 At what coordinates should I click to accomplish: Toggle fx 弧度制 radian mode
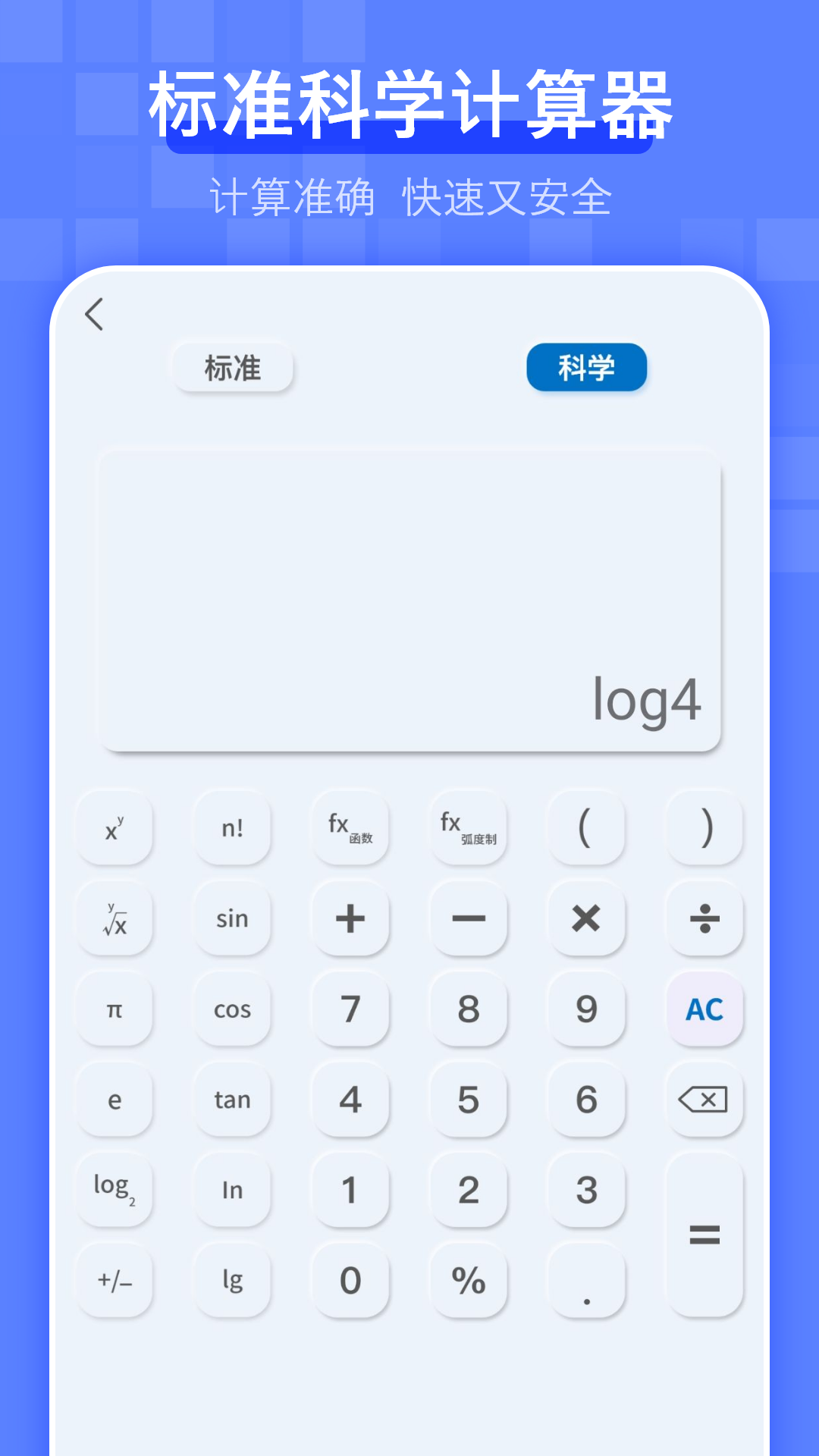click(x=469, y=829)
